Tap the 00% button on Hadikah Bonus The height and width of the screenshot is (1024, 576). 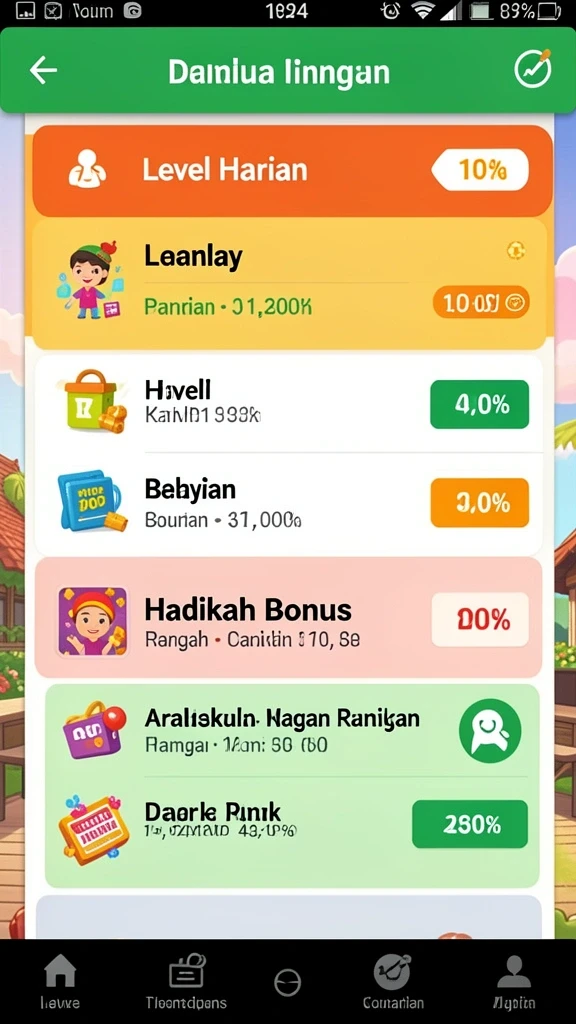click(x=480, y=619)
